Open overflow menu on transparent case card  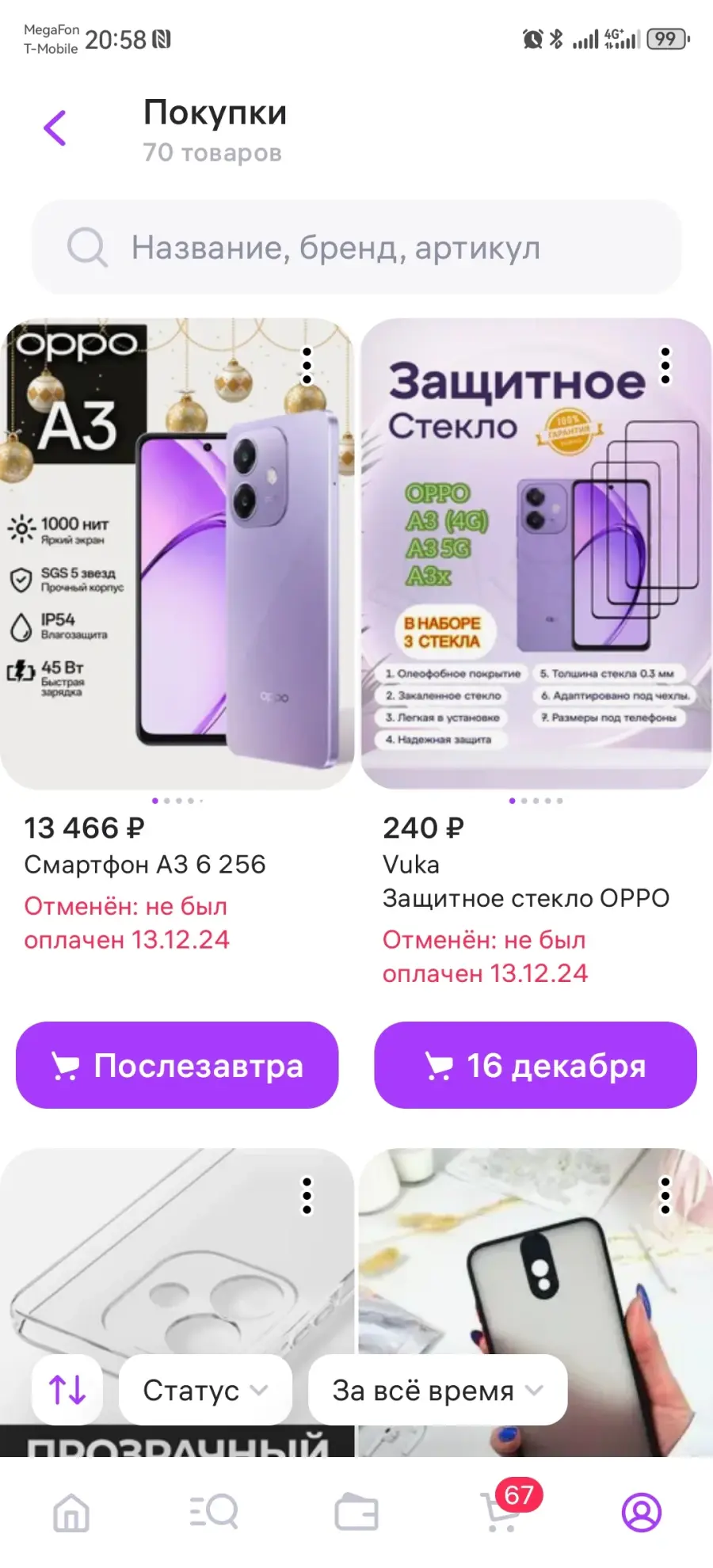click(307, 1196)
